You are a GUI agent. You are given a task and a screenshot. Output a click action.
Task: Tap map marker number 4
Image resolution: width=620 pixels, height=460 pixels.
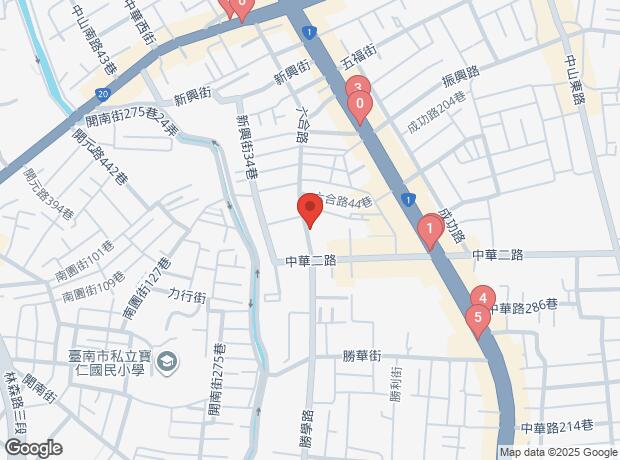pos(483,298)
